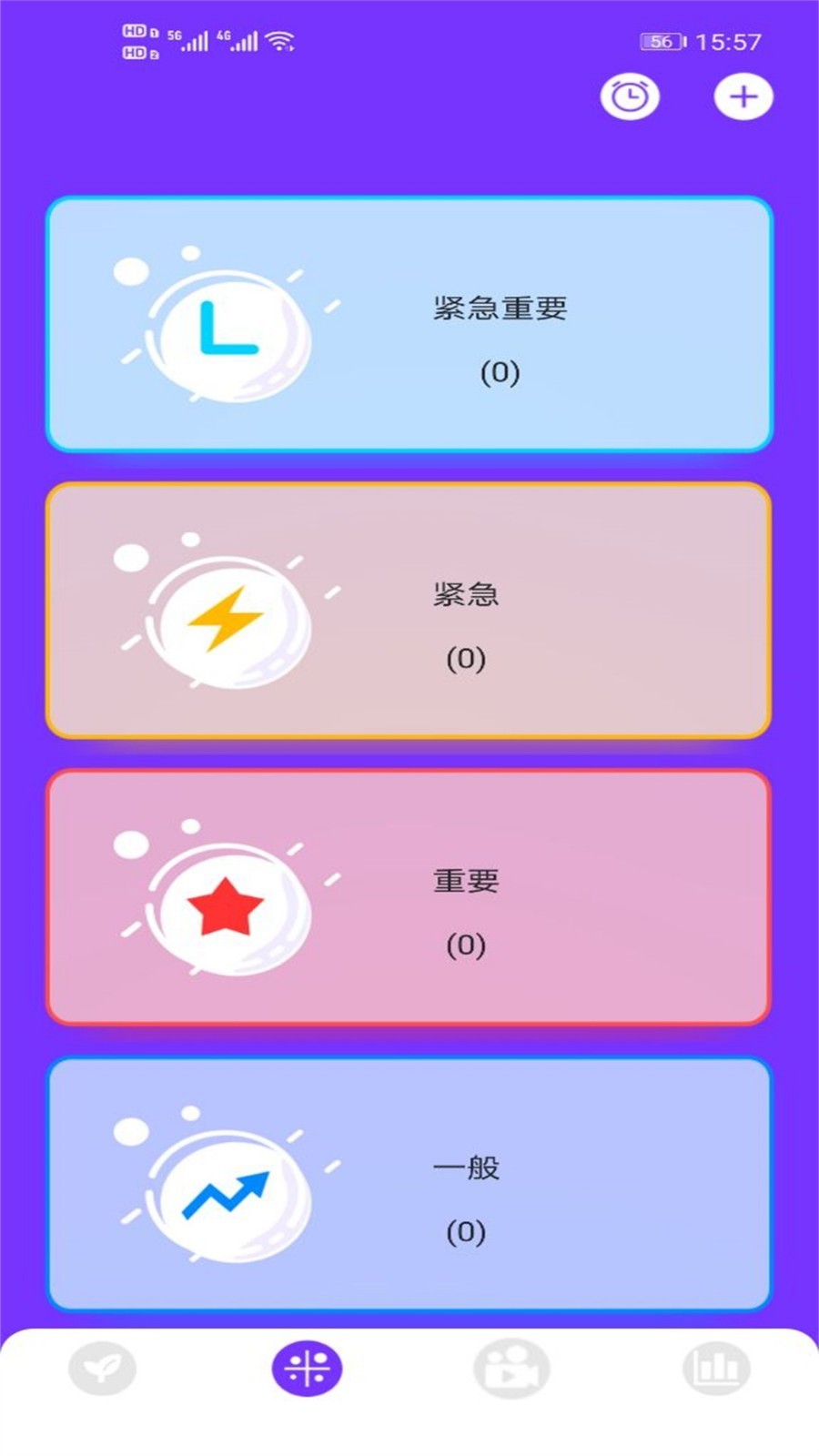This screenshot has height=1456, width=819.
Task: Go to the bar chart statistics tab
Action: [x=716, y=1368]
